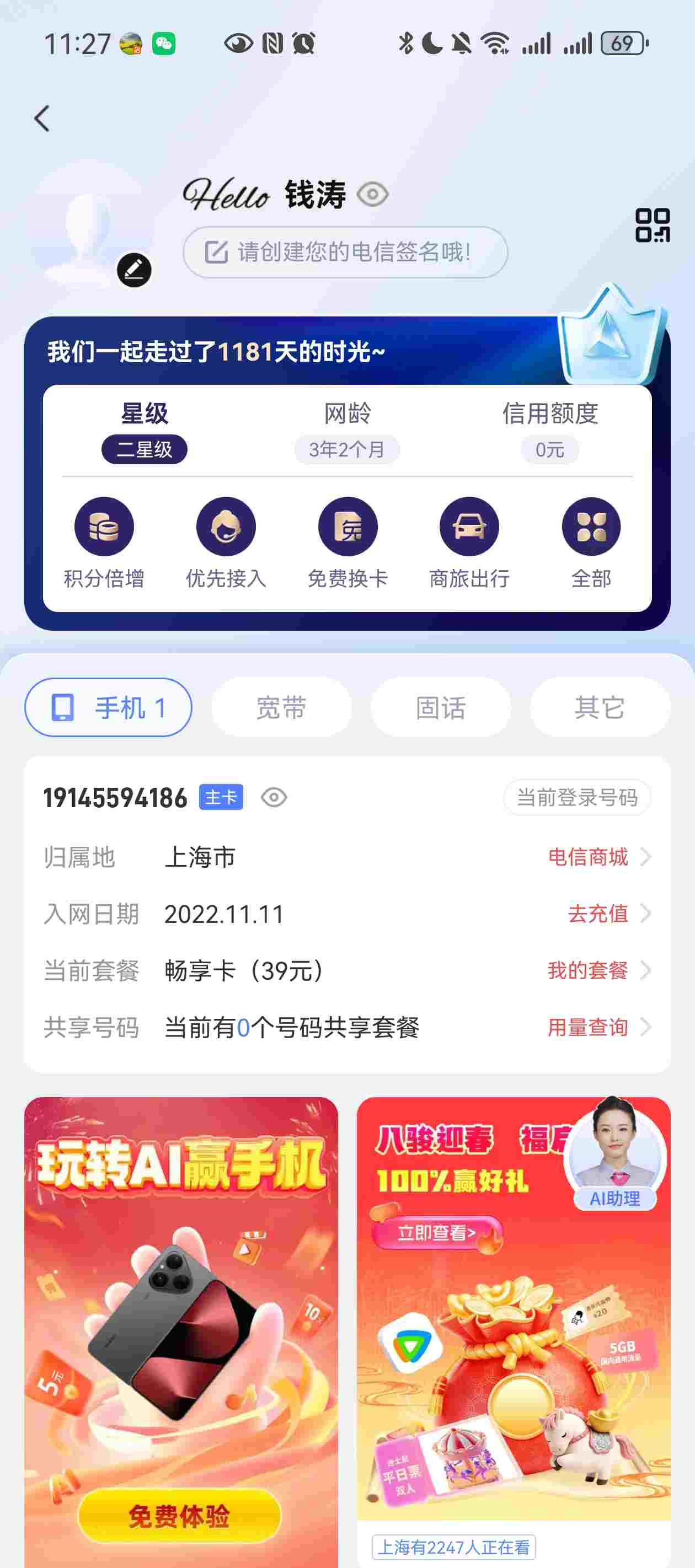
Task: Switch to the 其它 tab
Action: click(600, 707)
